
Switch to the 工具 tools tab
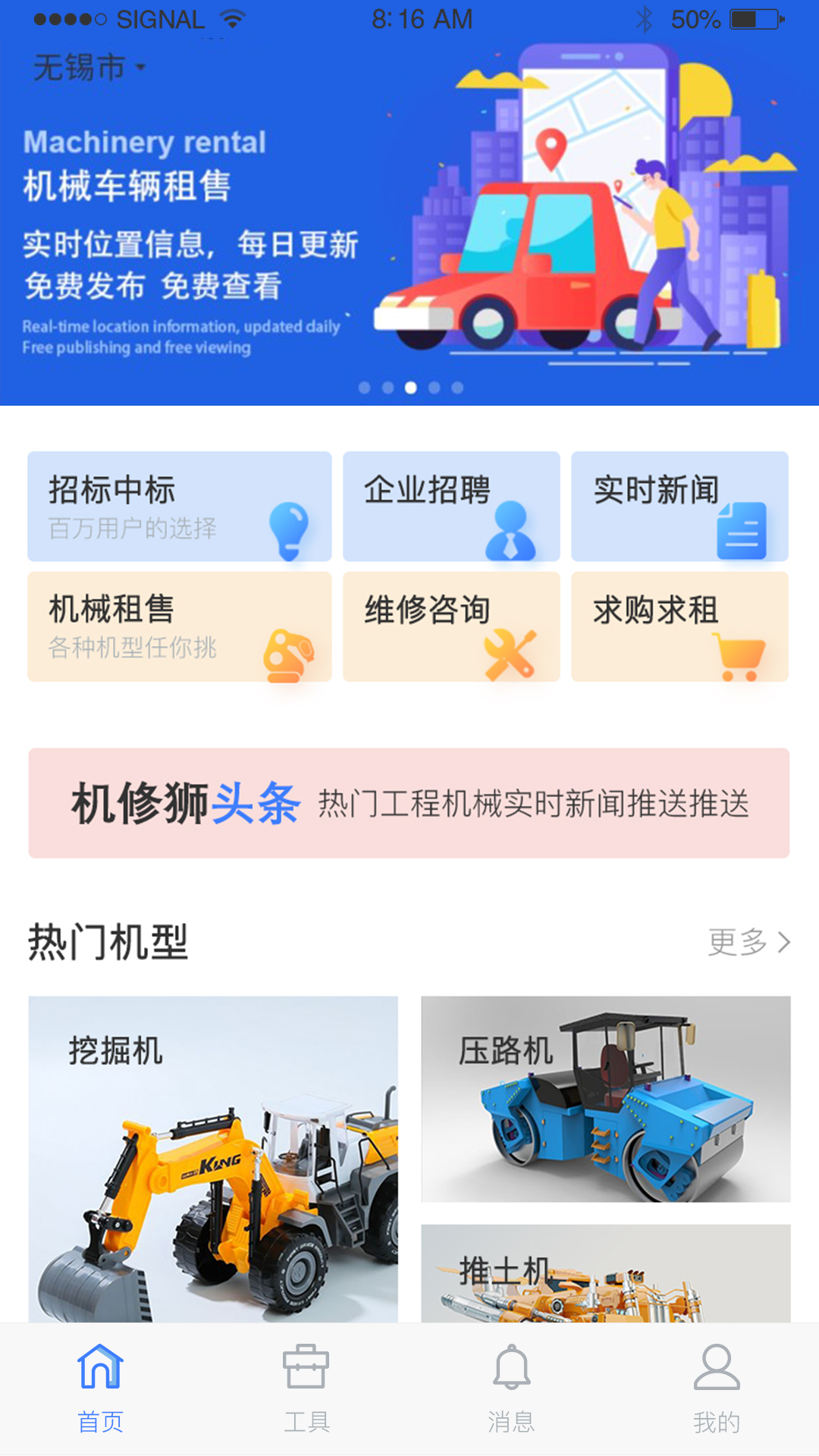click(306, 1389)
